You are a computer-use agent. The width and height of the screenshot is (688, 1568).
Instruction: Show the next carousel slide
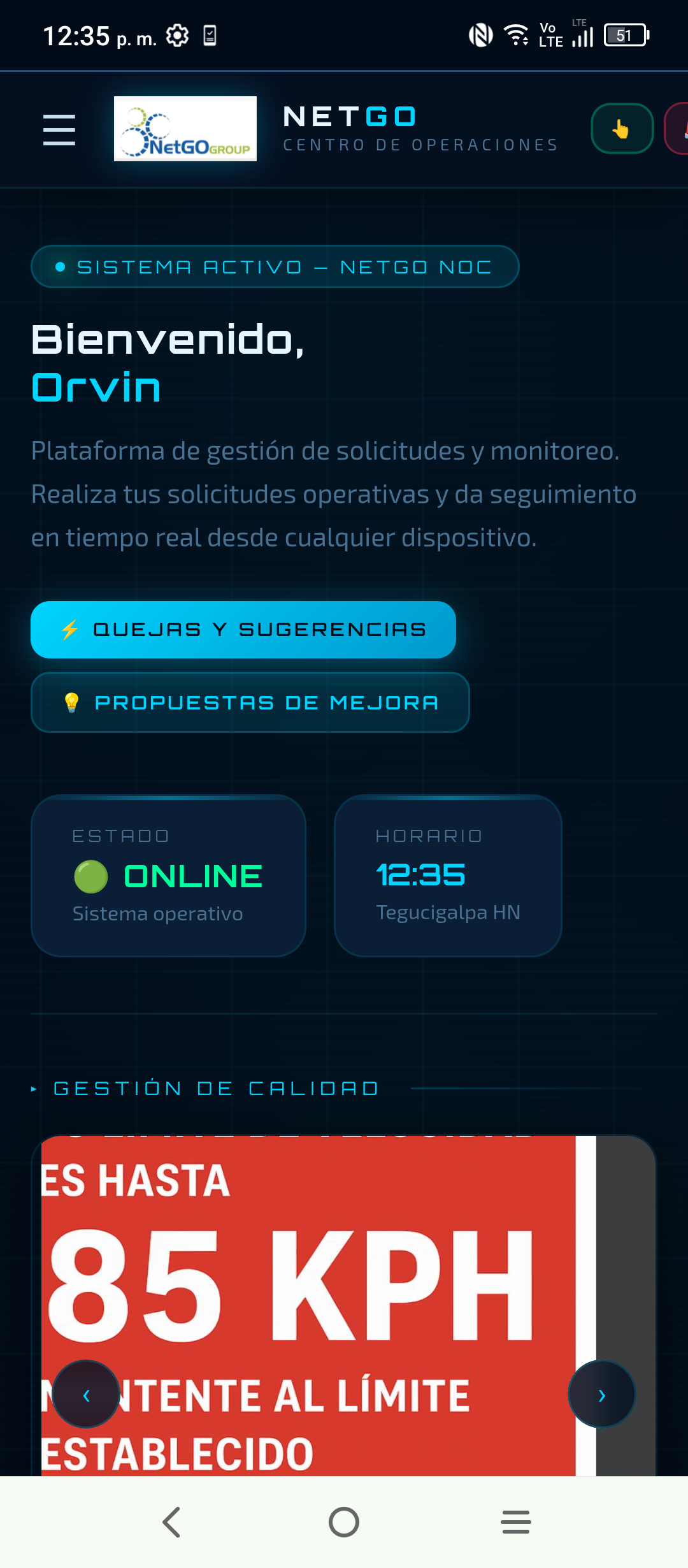[601, 1395]
